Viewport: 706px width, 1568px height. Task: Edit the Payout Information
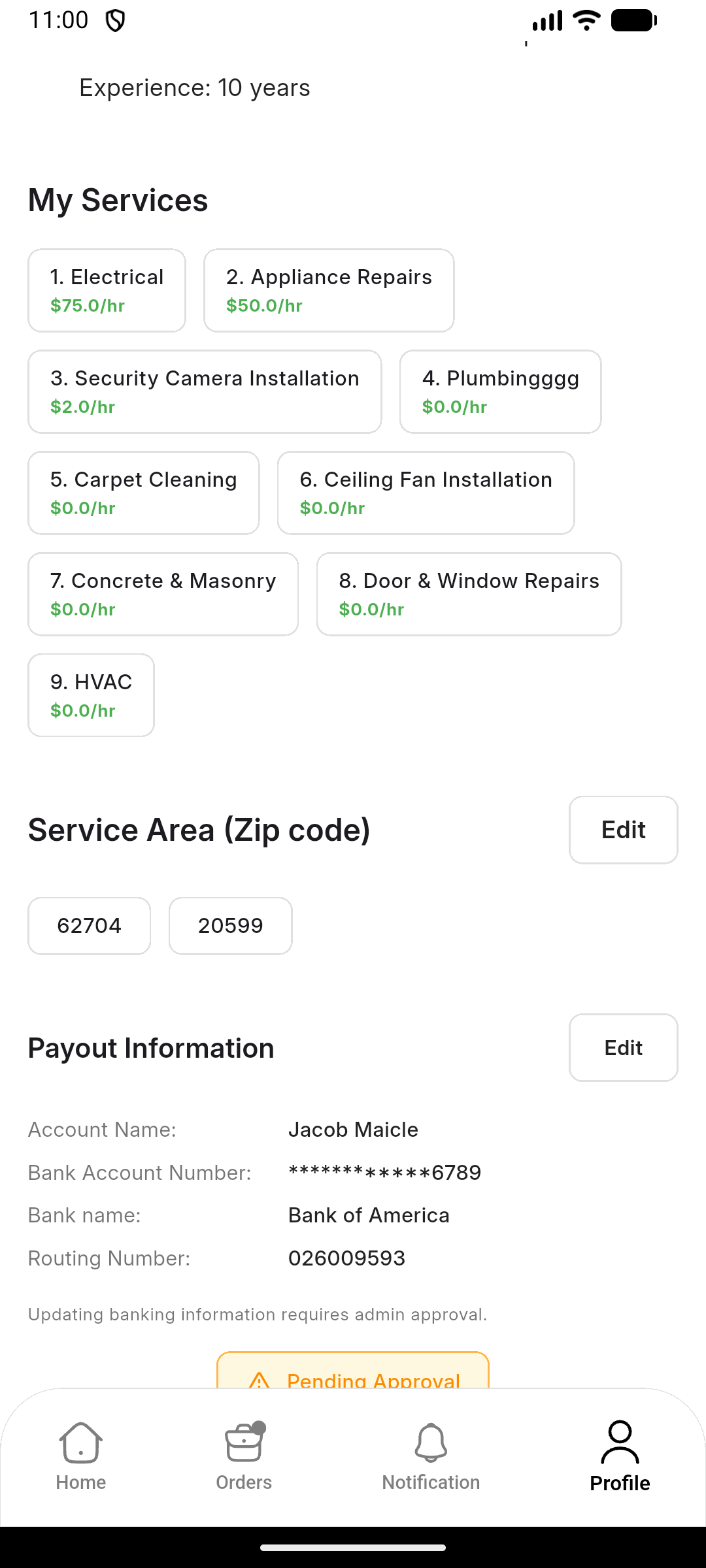(623, 1048)
